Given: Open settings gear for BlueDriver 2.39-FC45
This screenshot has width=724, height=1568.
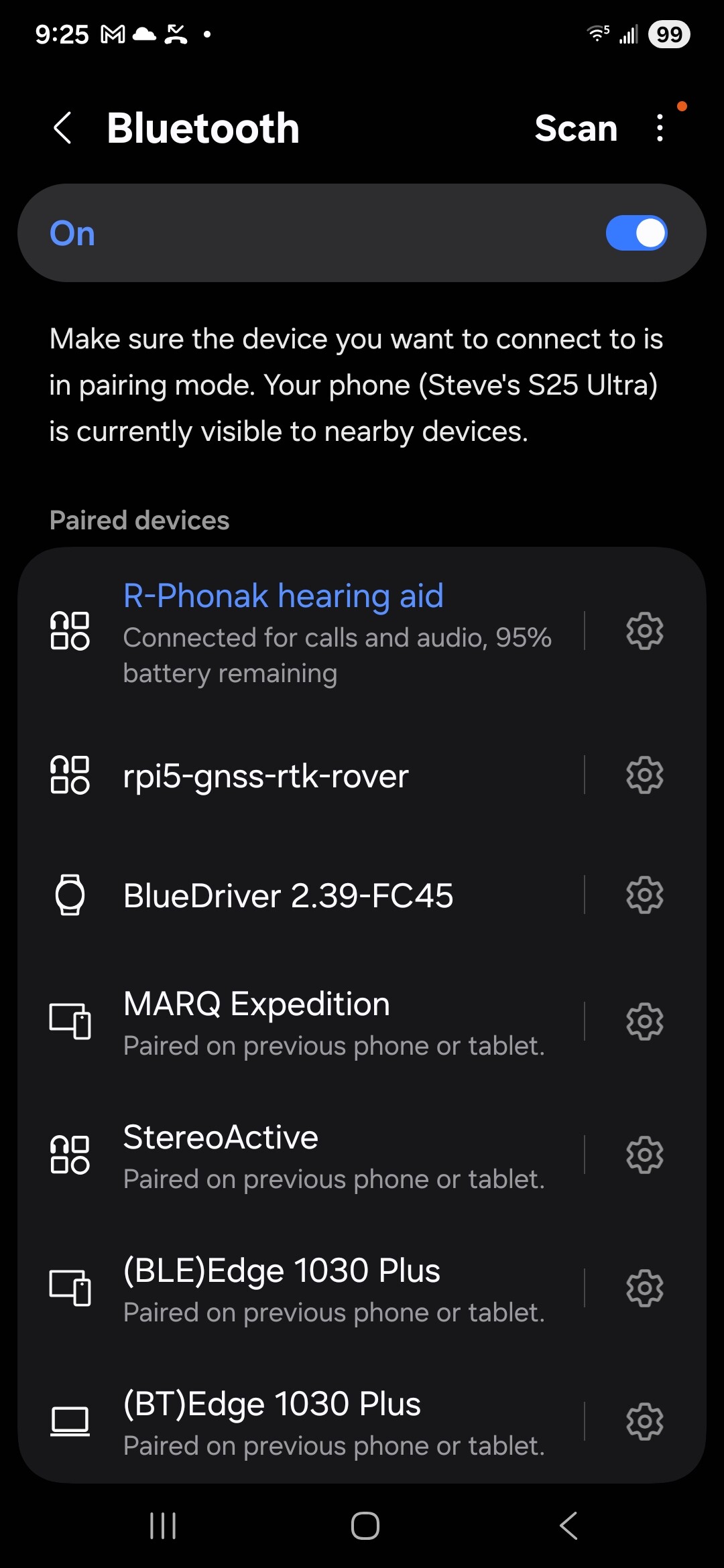Looking at the screenshot, I should point(644,895).
